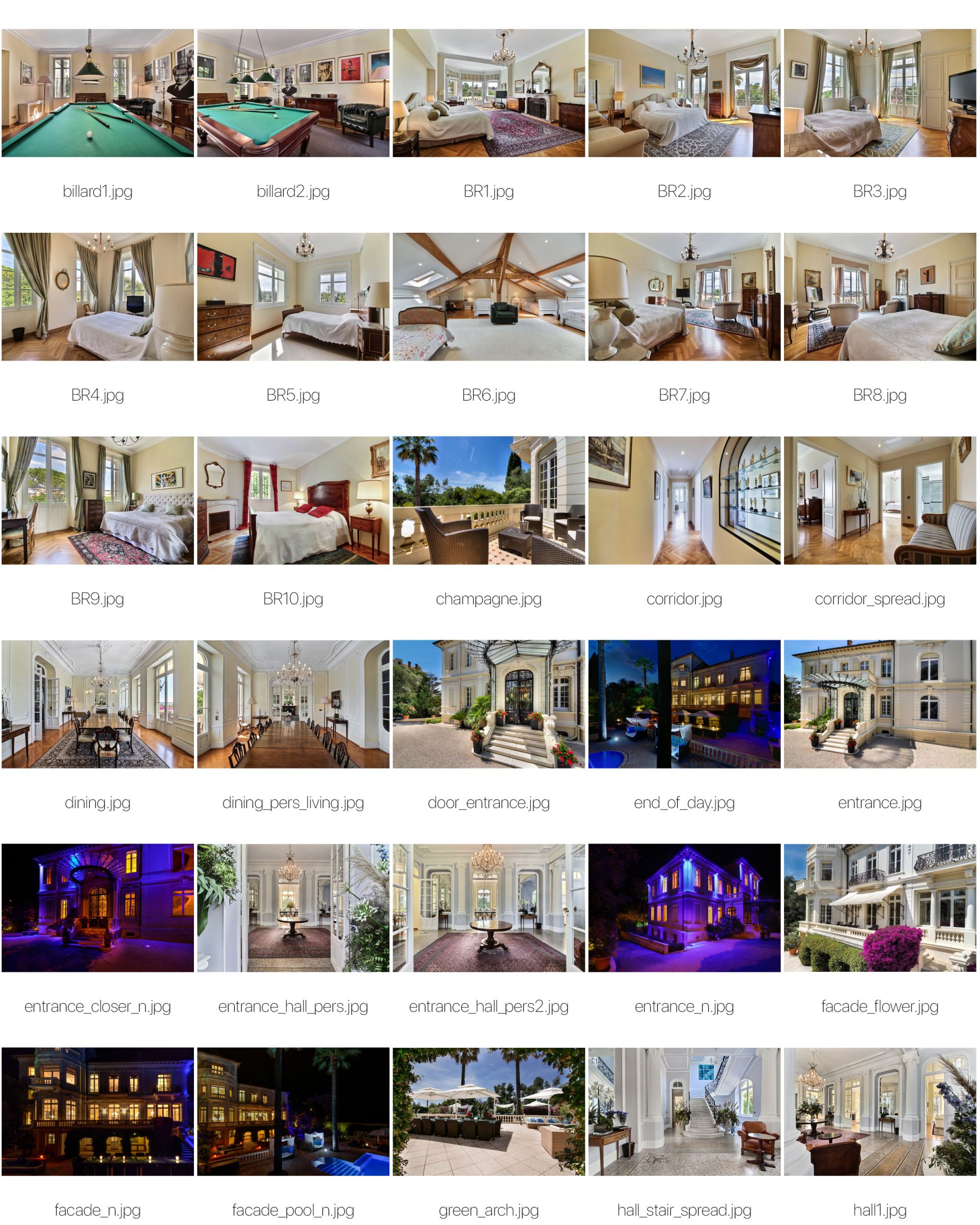Open the corridor.jpg file
Viewport: 980px width, 1225px height.
(684, 500)
